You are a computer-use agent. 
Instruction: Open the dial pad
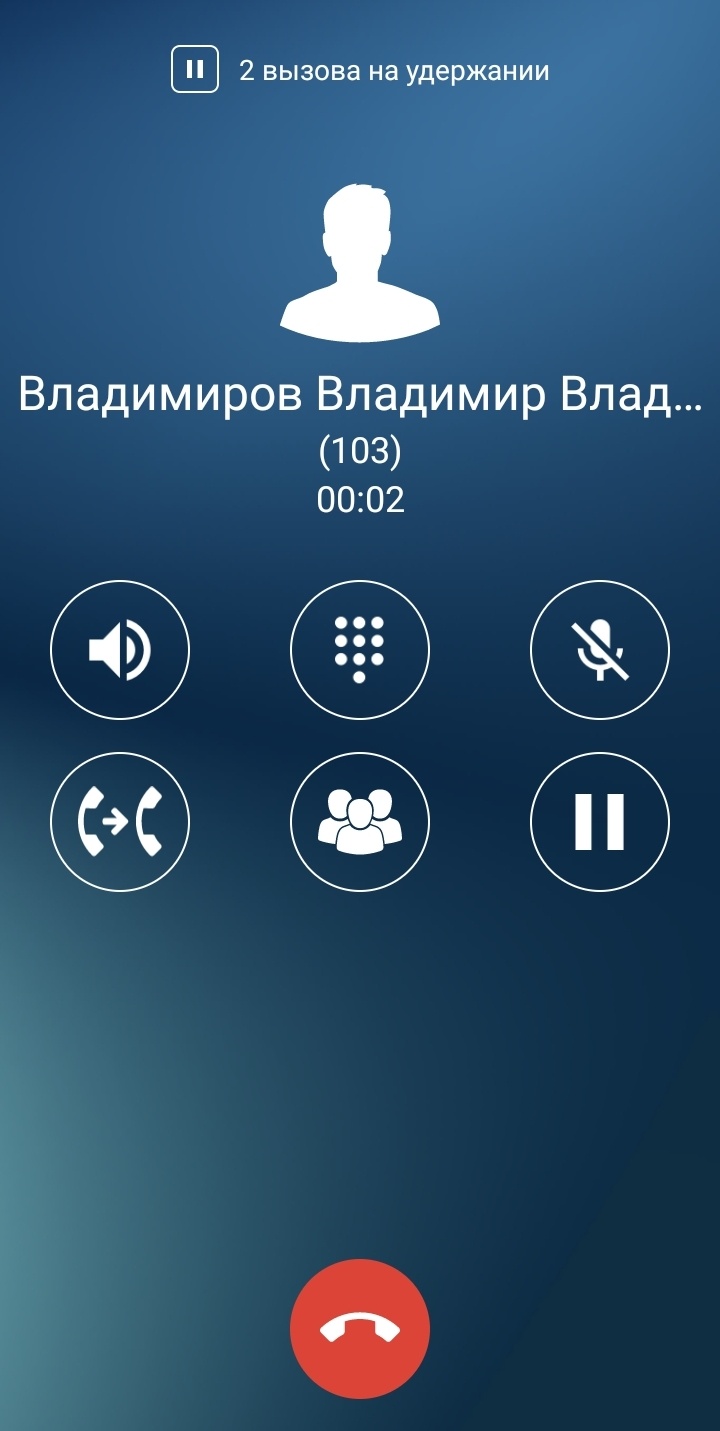click(360, 651)
